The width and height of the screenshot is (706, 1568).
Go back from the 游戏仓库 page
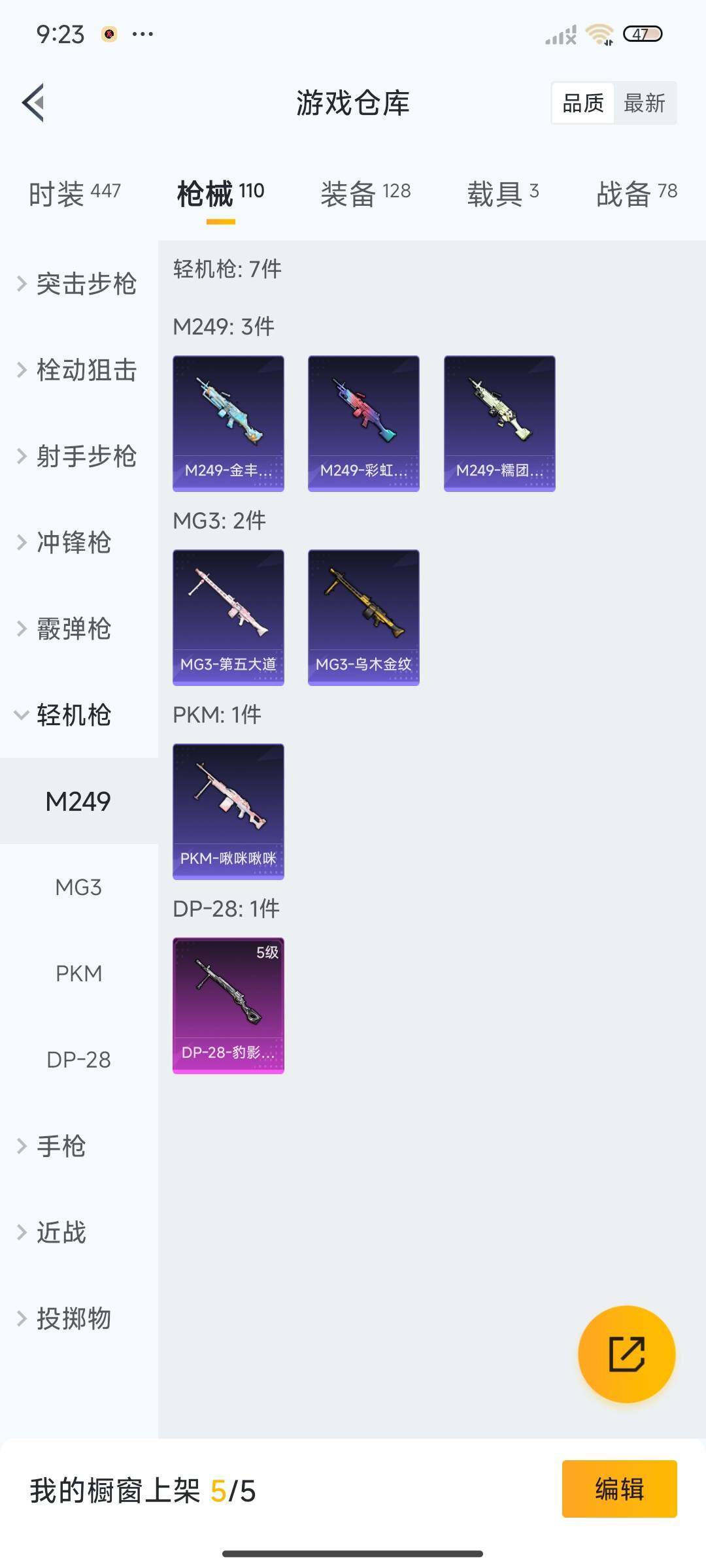coord(34,103)
